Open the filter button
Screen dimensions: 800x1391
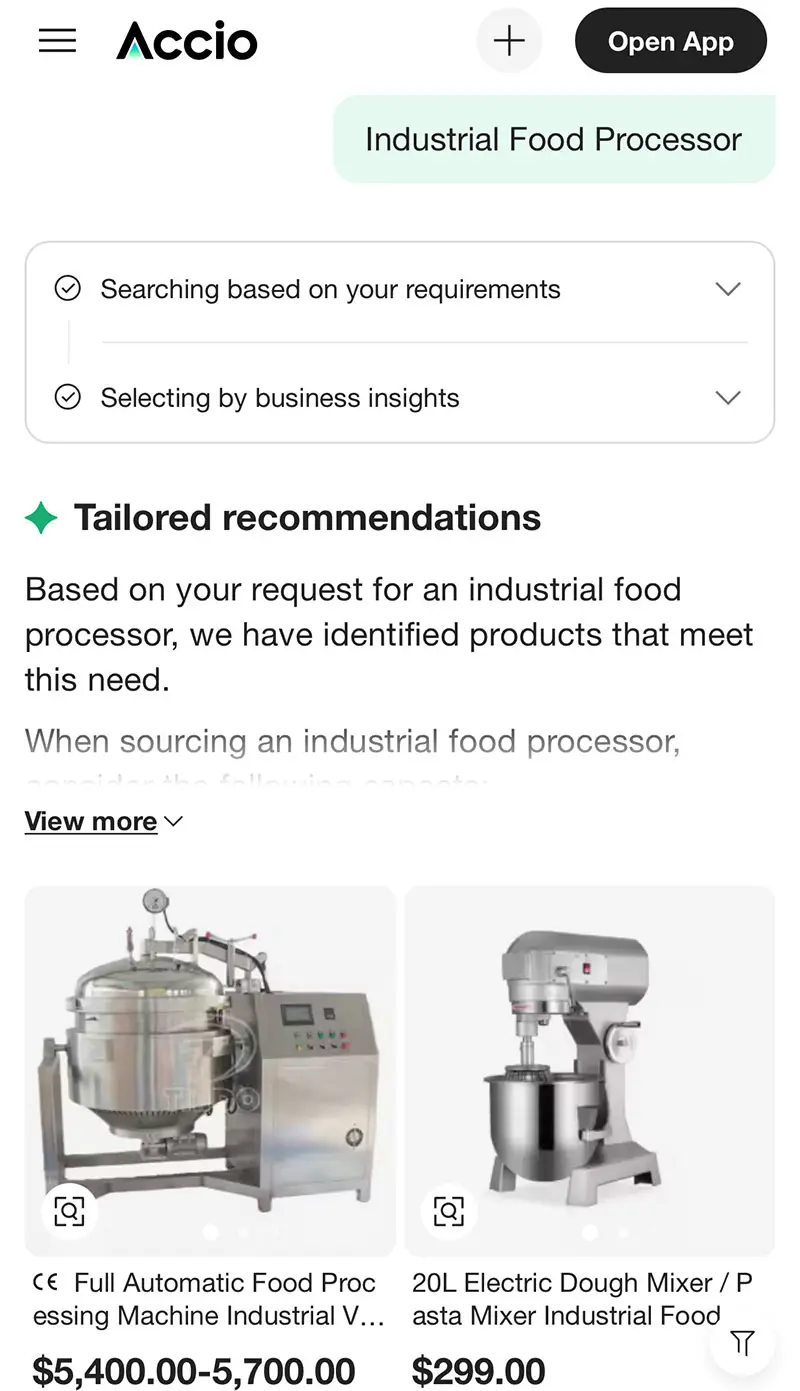742,1342
